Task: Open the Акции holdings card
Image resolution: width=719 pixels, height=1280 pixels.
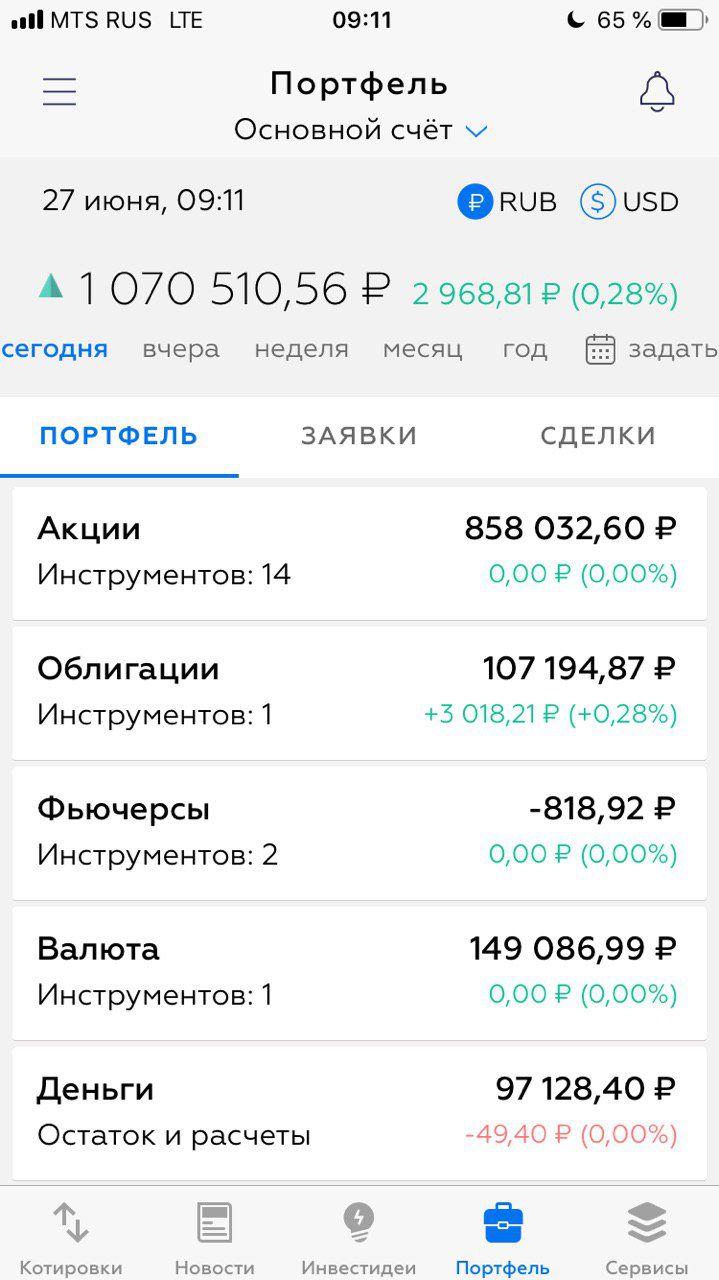Action: pyautogui.click(x=359, y=552)
